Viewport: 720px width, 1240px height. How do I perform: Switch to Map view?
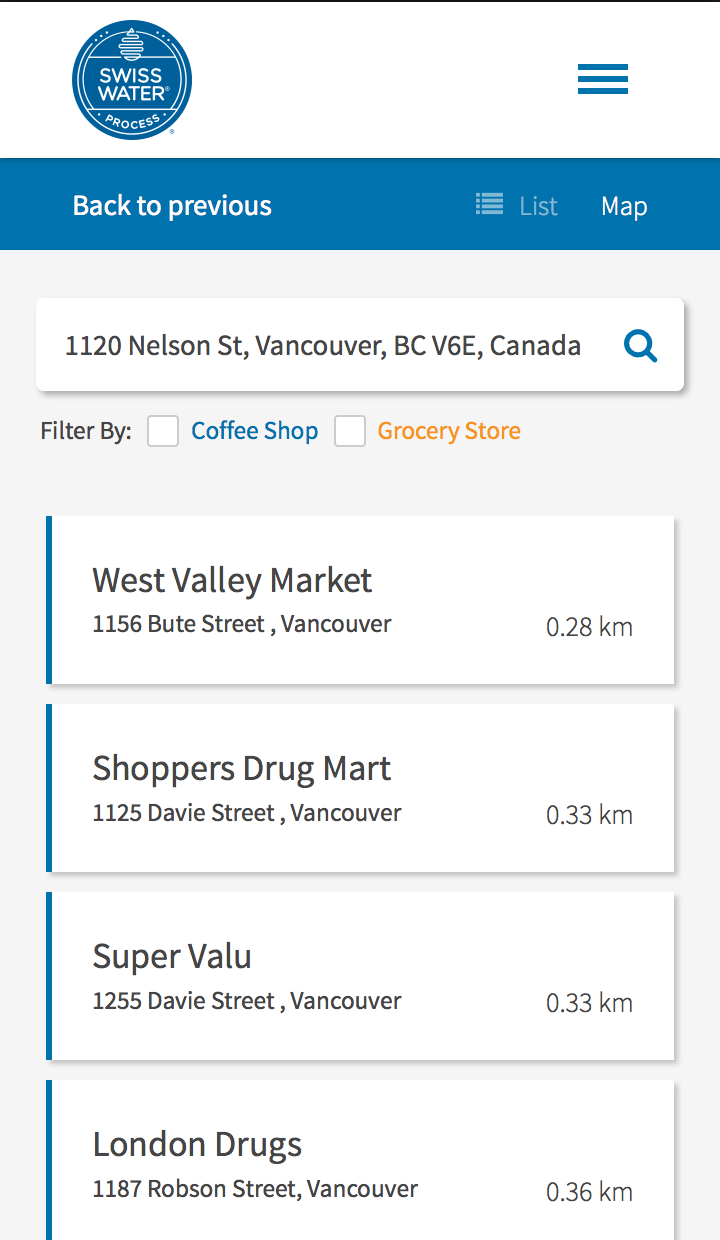[x=624, y=206]
